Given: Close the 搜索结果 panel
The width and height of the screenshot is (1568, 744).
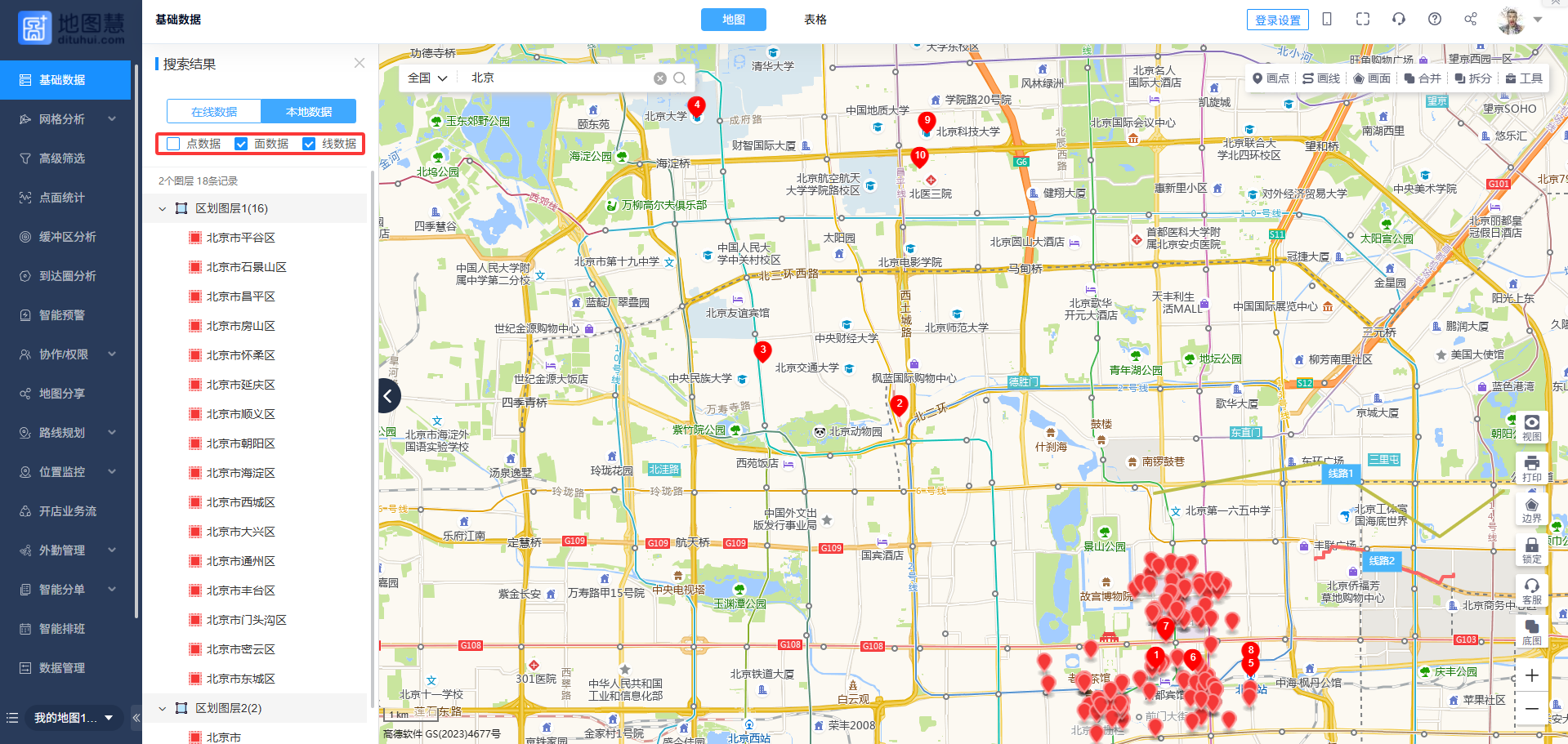Looking at the screenshot, I should click(x=359, y=63).
